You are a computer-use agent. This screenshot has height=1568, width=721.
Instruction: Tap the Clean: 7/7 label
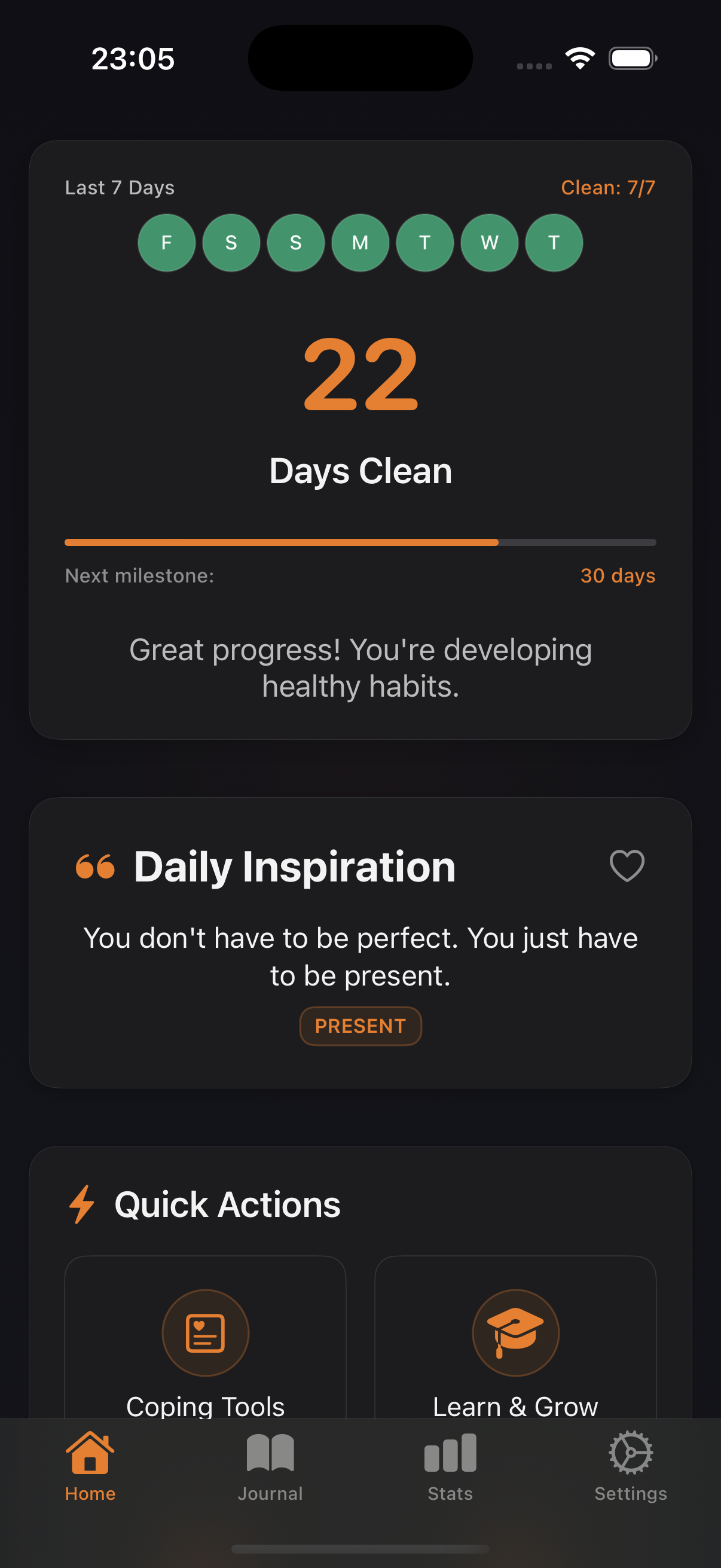[609, 187]
